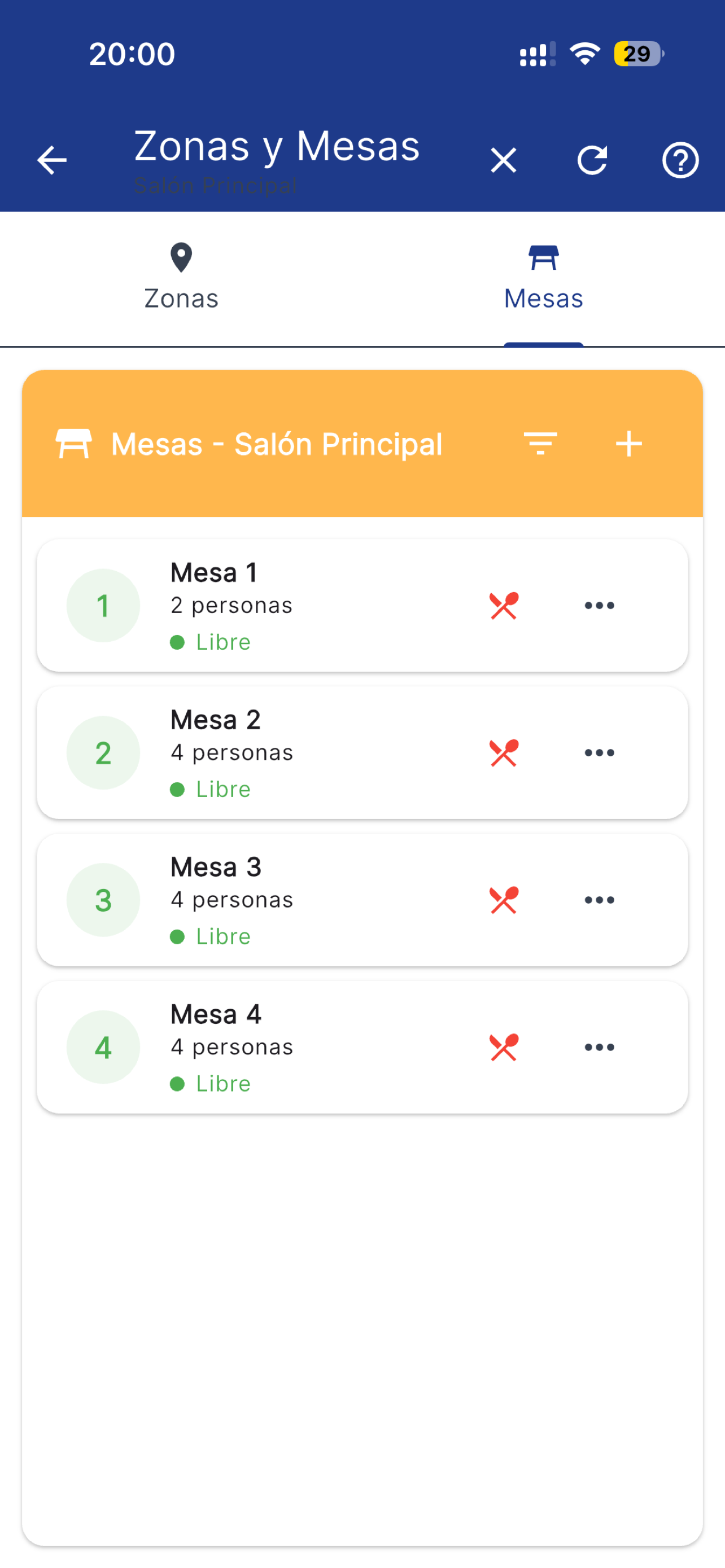Open the Mesa 4 card
725x1568 pixels.
(x=362, y=1048)
